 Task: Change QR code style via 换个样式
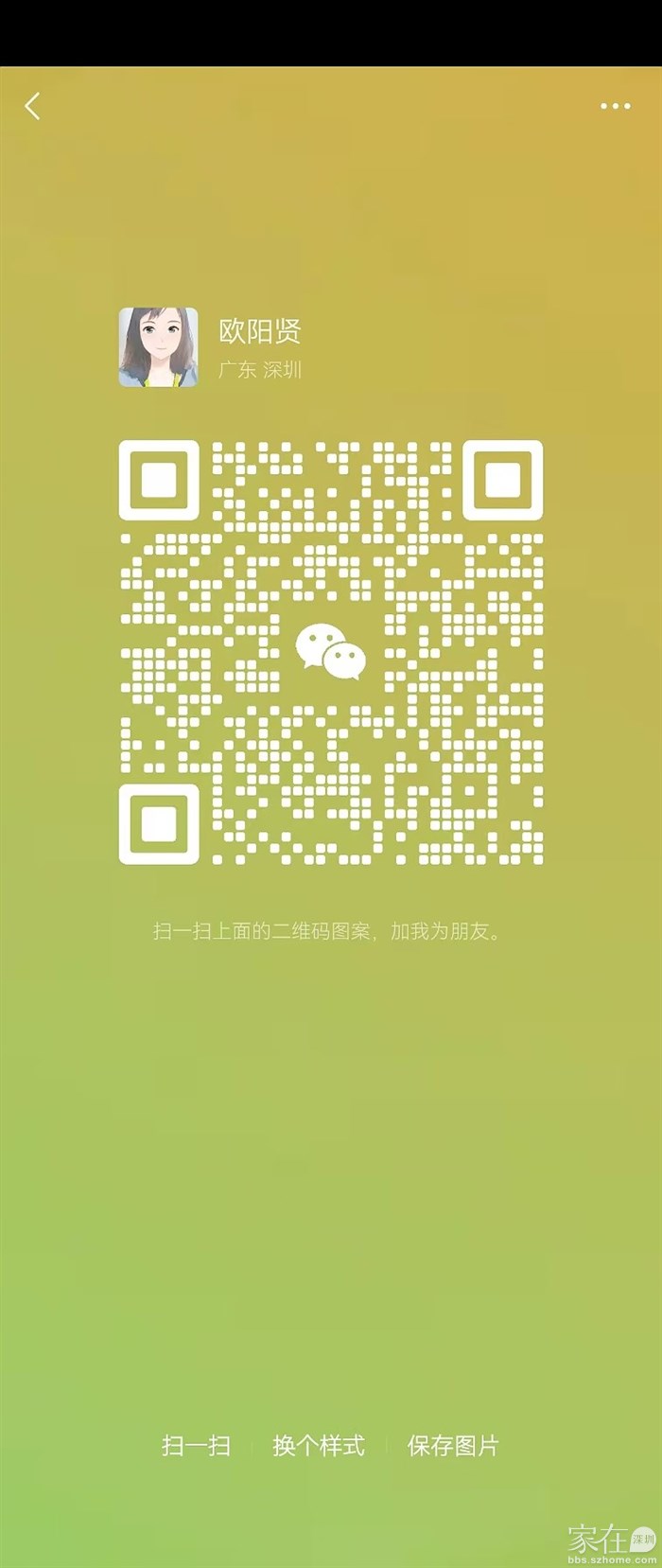(319, 1445)
